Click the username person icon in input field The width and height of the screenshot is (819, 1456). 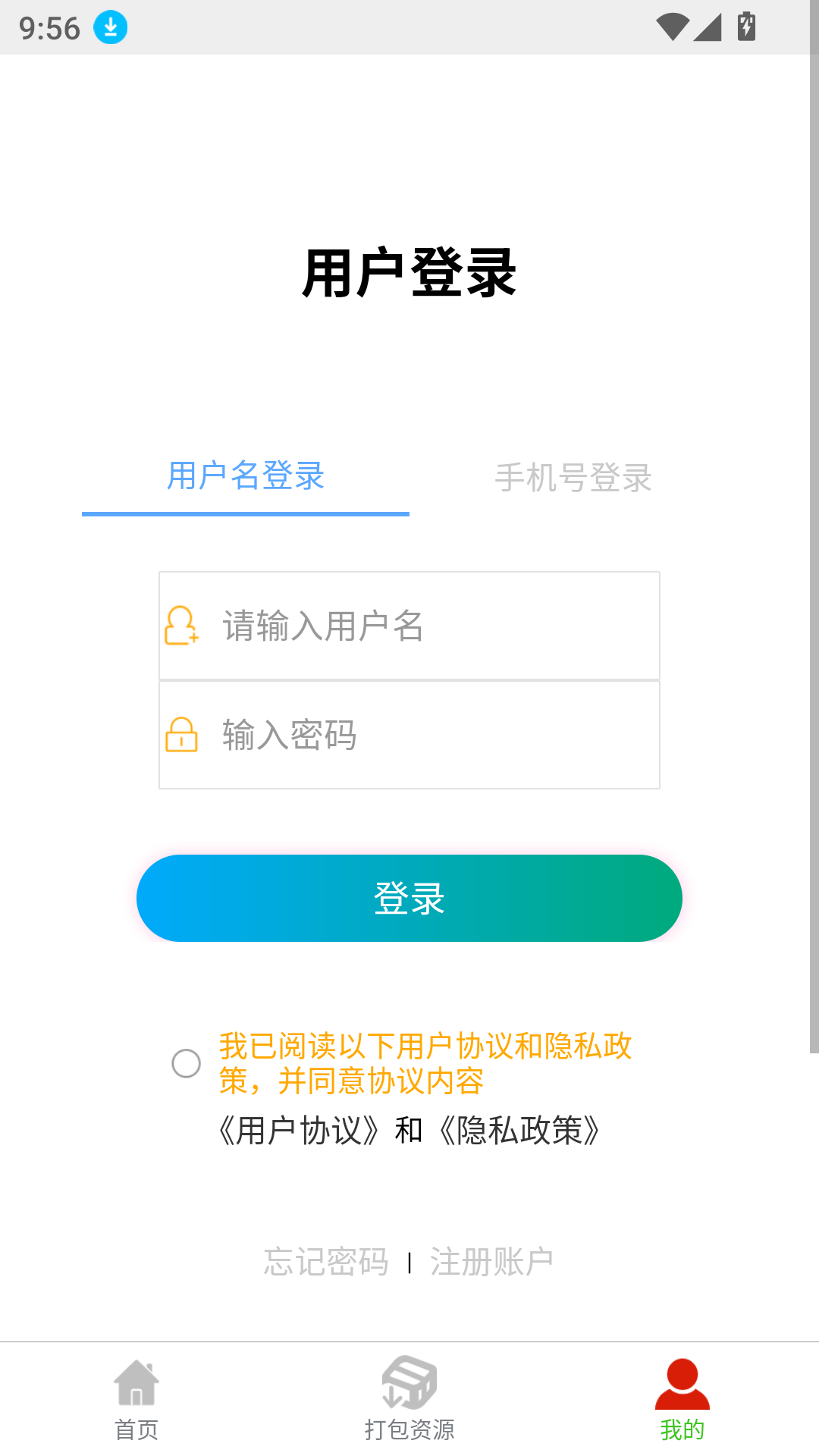180,626
